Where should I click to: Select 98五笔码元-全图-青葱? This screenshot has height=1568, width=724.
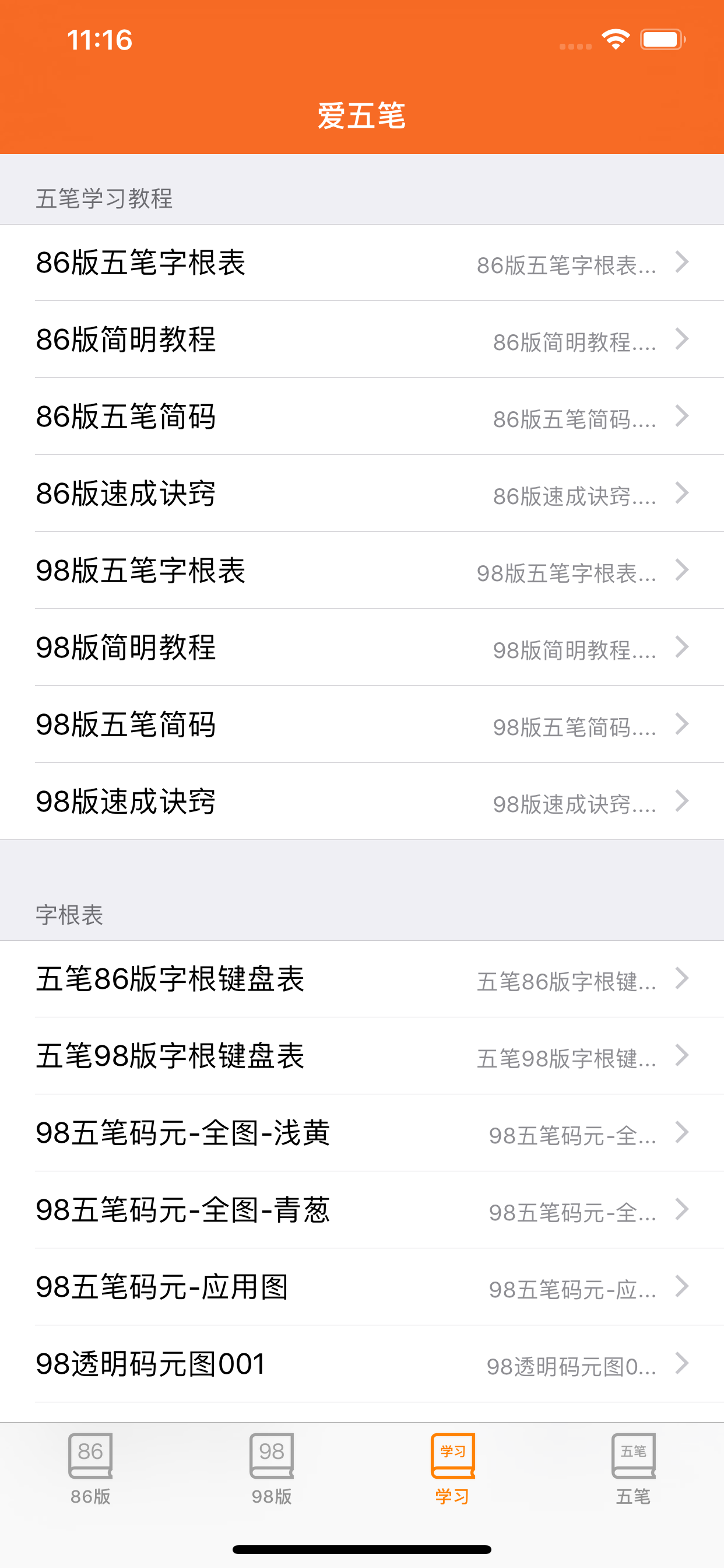tap(361, 1210)
